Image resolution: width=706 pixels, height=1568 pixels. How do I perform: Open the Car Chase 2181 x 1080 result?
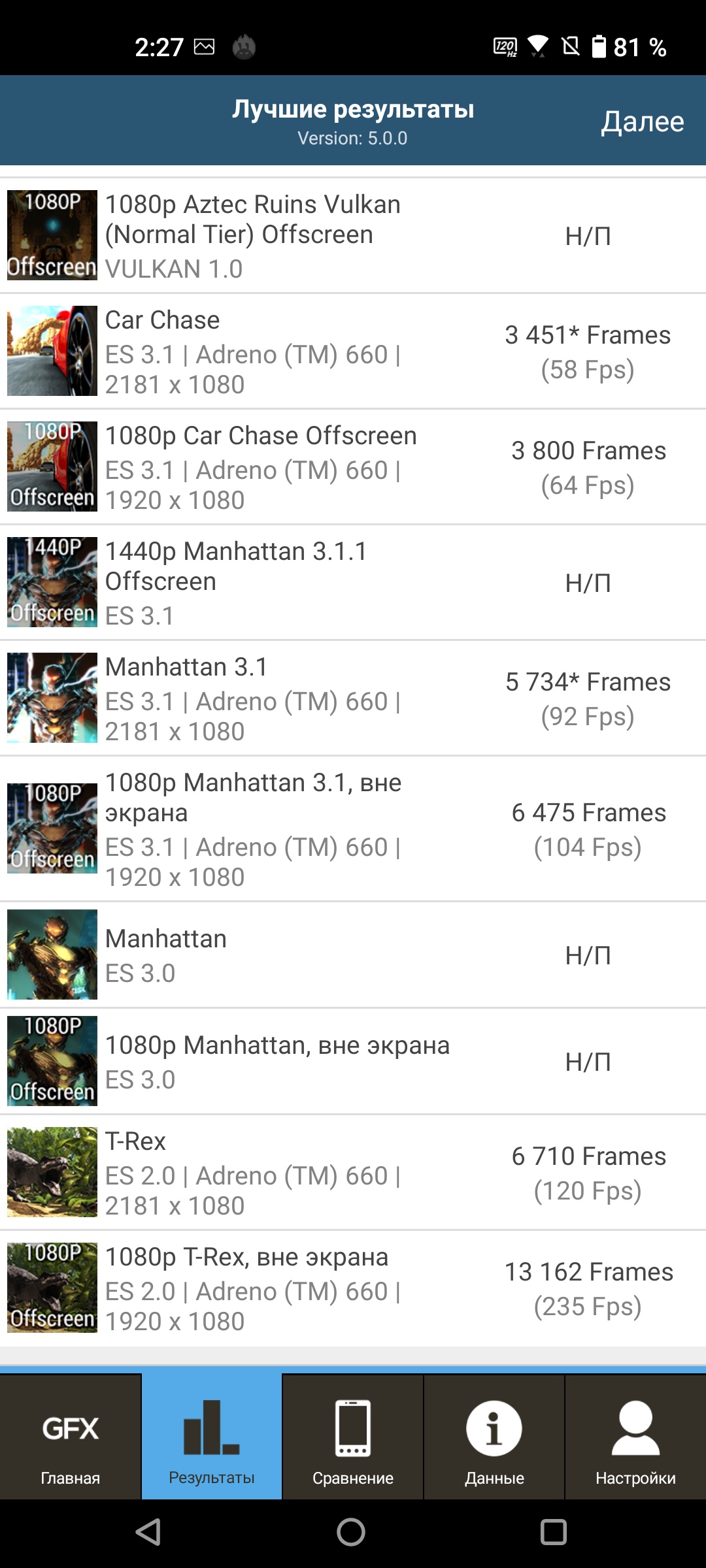pyautogui.click(x=353, y=351)
